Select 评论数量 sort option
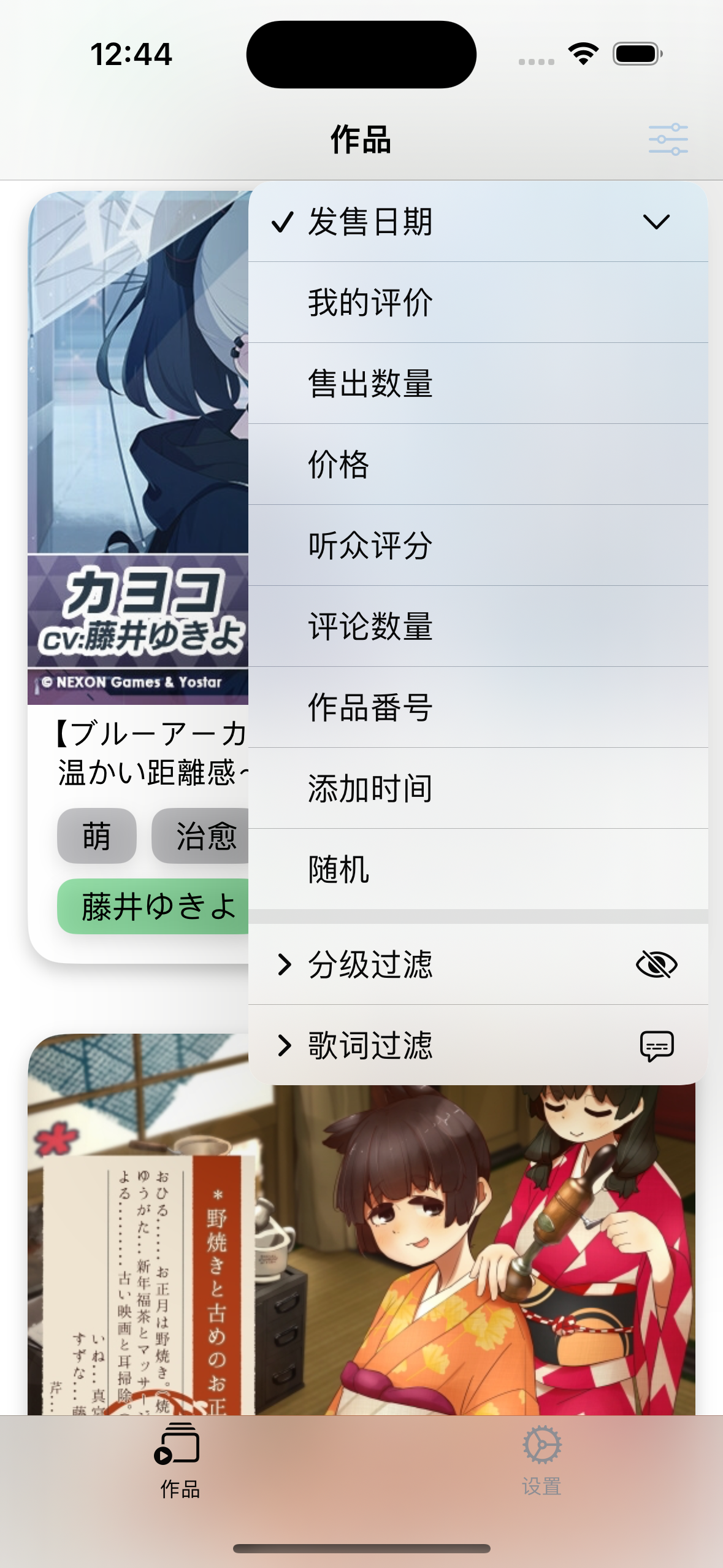The width and height of the screenshot is (723, 1568). click(x=478, y=626)
